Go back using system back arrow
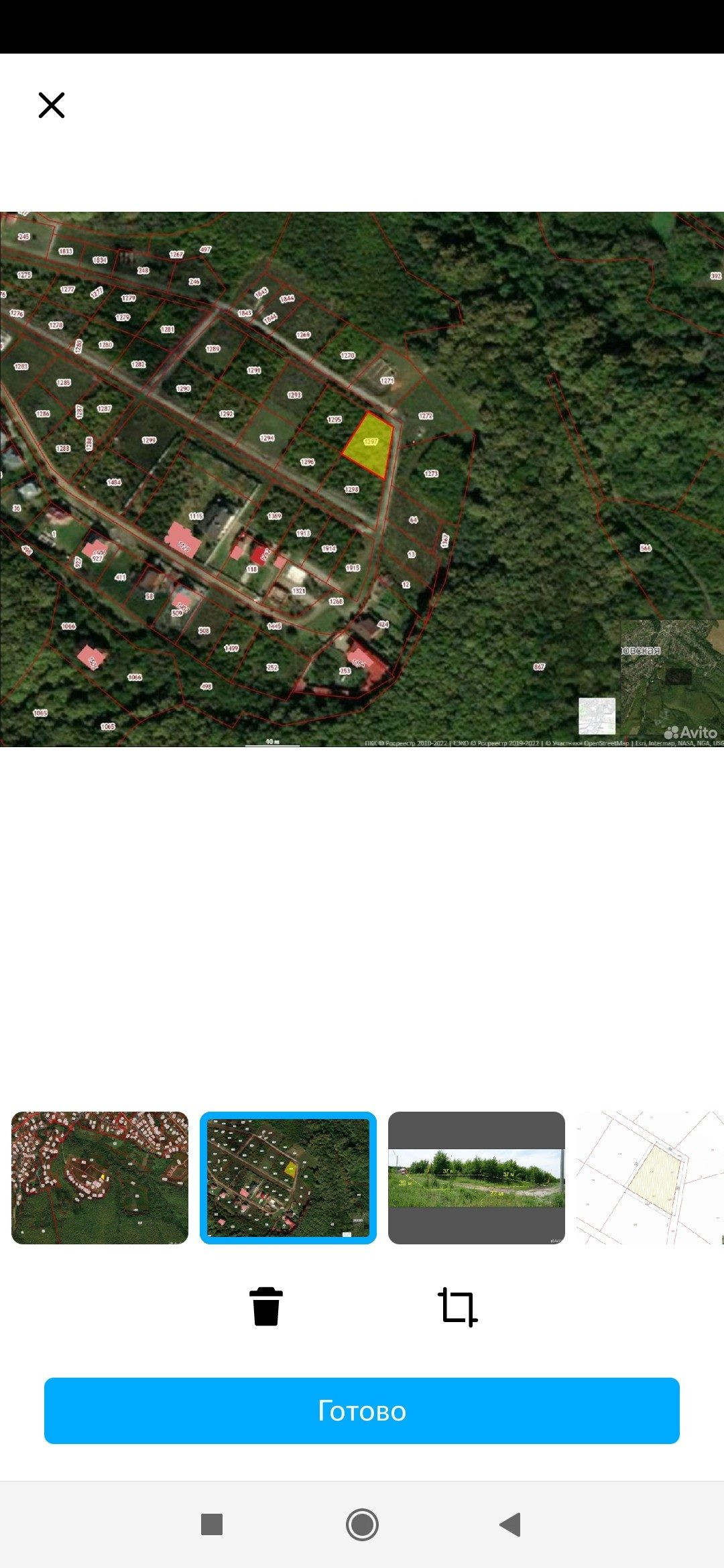 [x=510, y=1524]
